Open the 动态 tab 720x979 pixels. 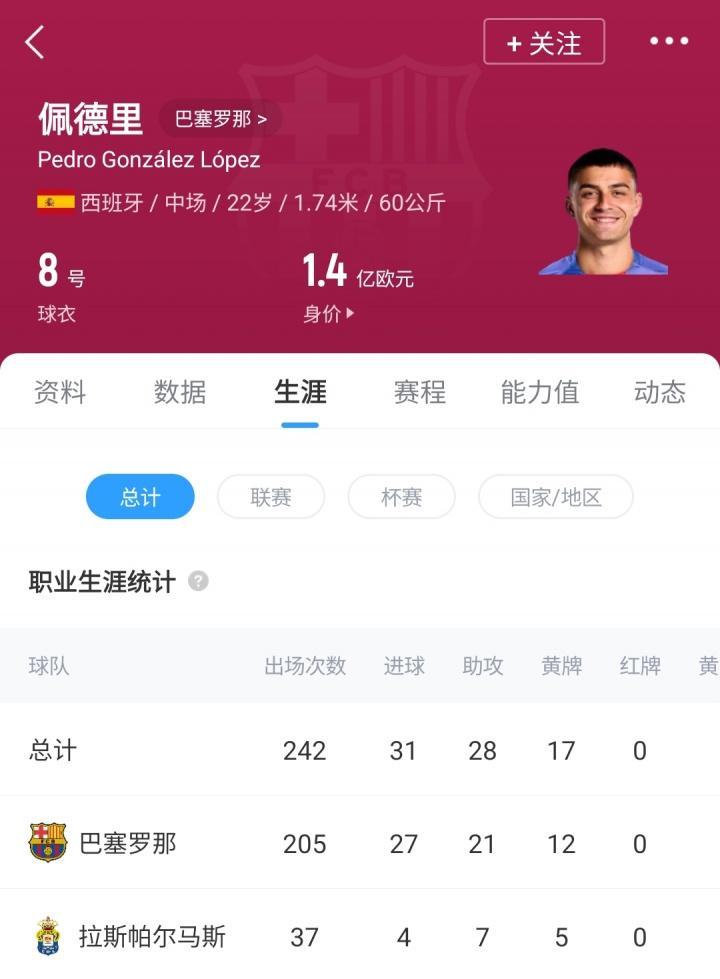tap(660, 392)
